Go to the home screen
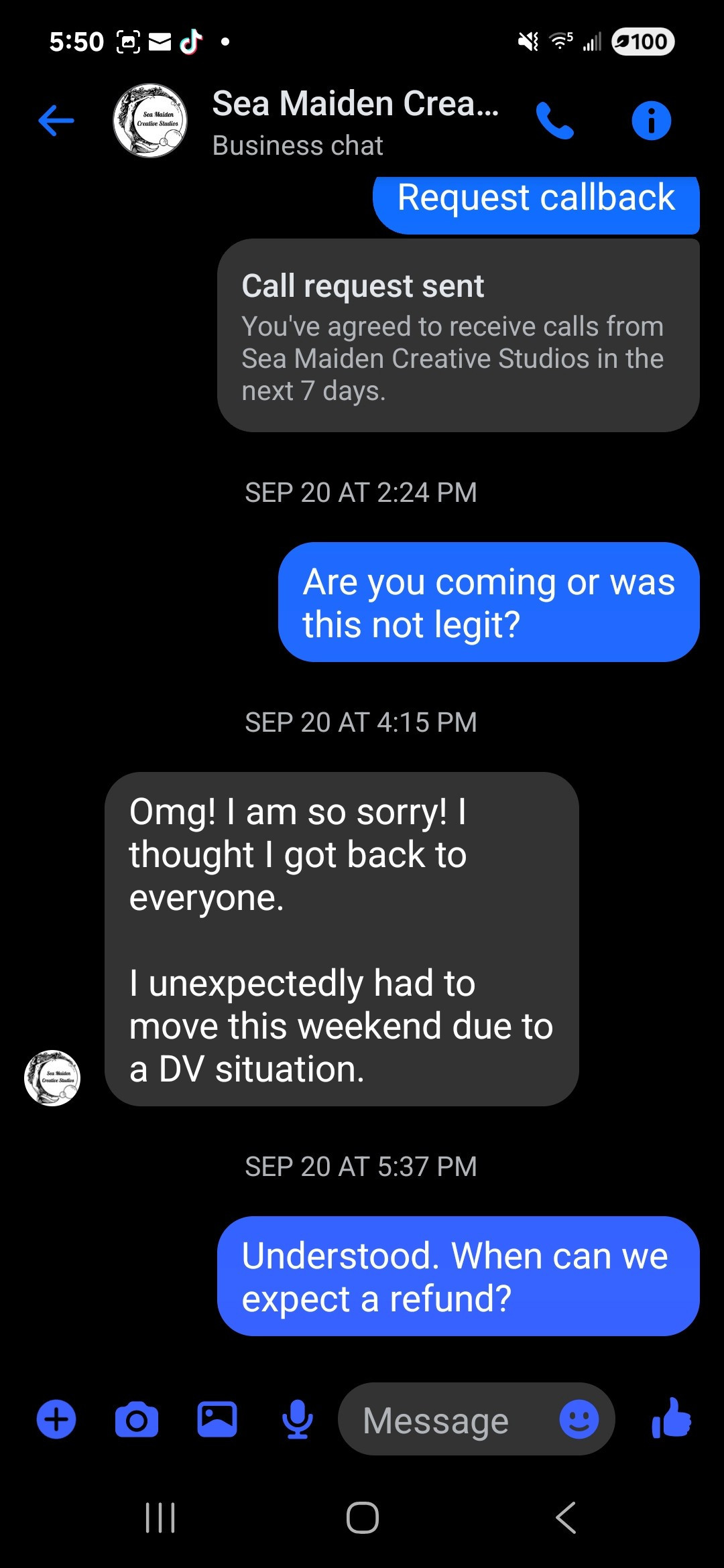Viewport: 724px width, 1568px height. (x=362, y=1518)
